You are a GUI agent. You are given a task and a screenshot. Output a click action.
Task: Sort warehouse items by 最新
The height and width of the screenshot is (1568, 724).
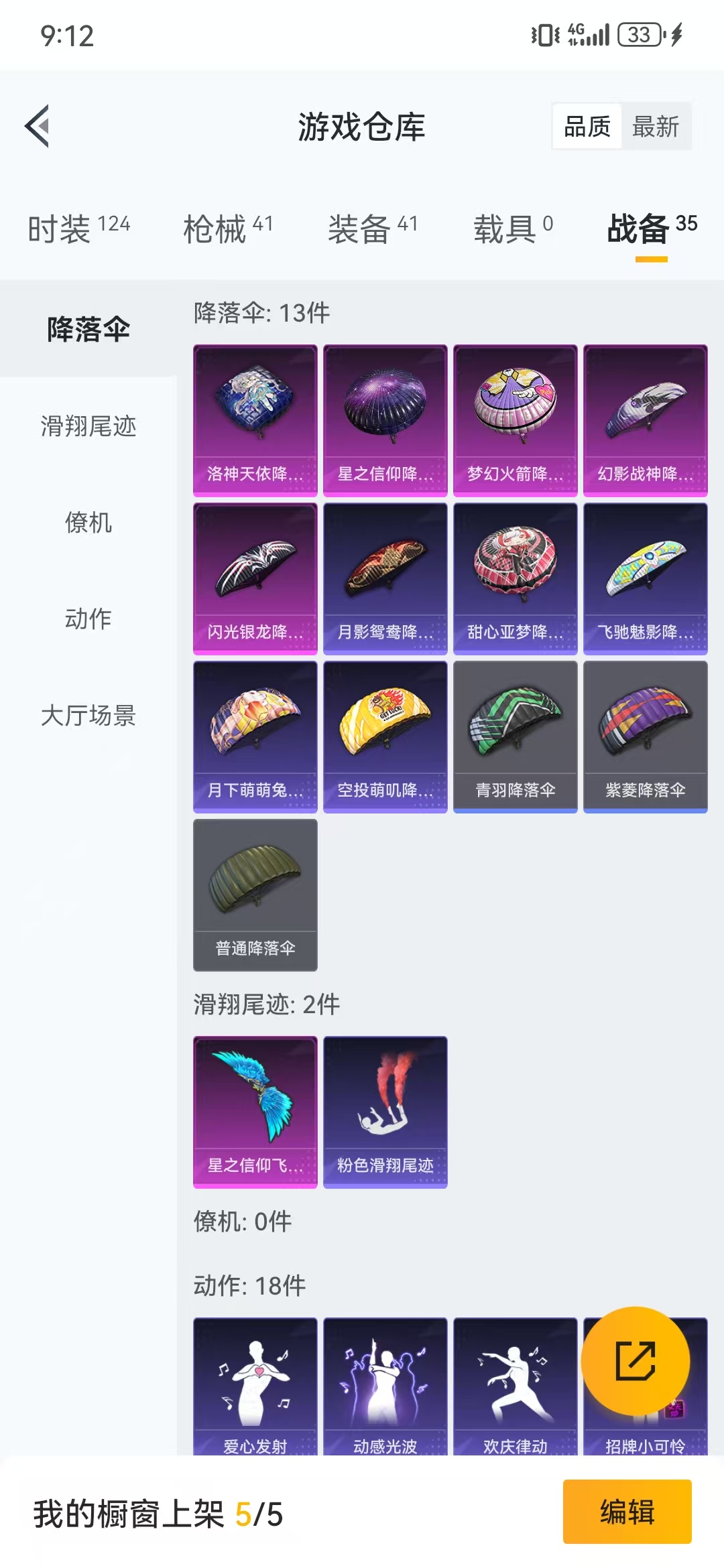(656, 126)
